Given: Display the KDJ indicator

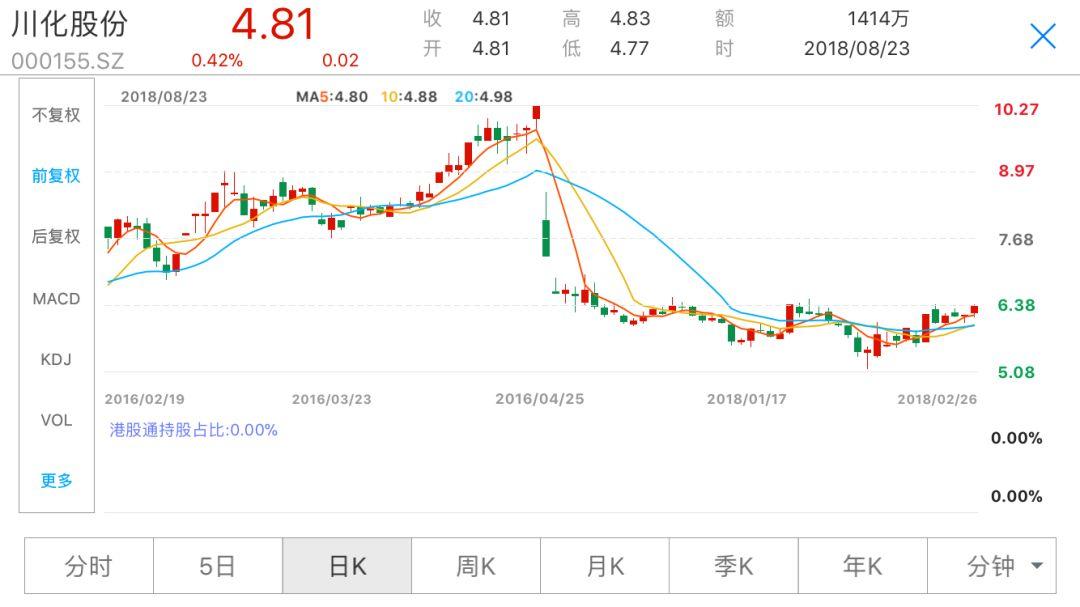Looking at the screenshot, I should coord(56,359).
